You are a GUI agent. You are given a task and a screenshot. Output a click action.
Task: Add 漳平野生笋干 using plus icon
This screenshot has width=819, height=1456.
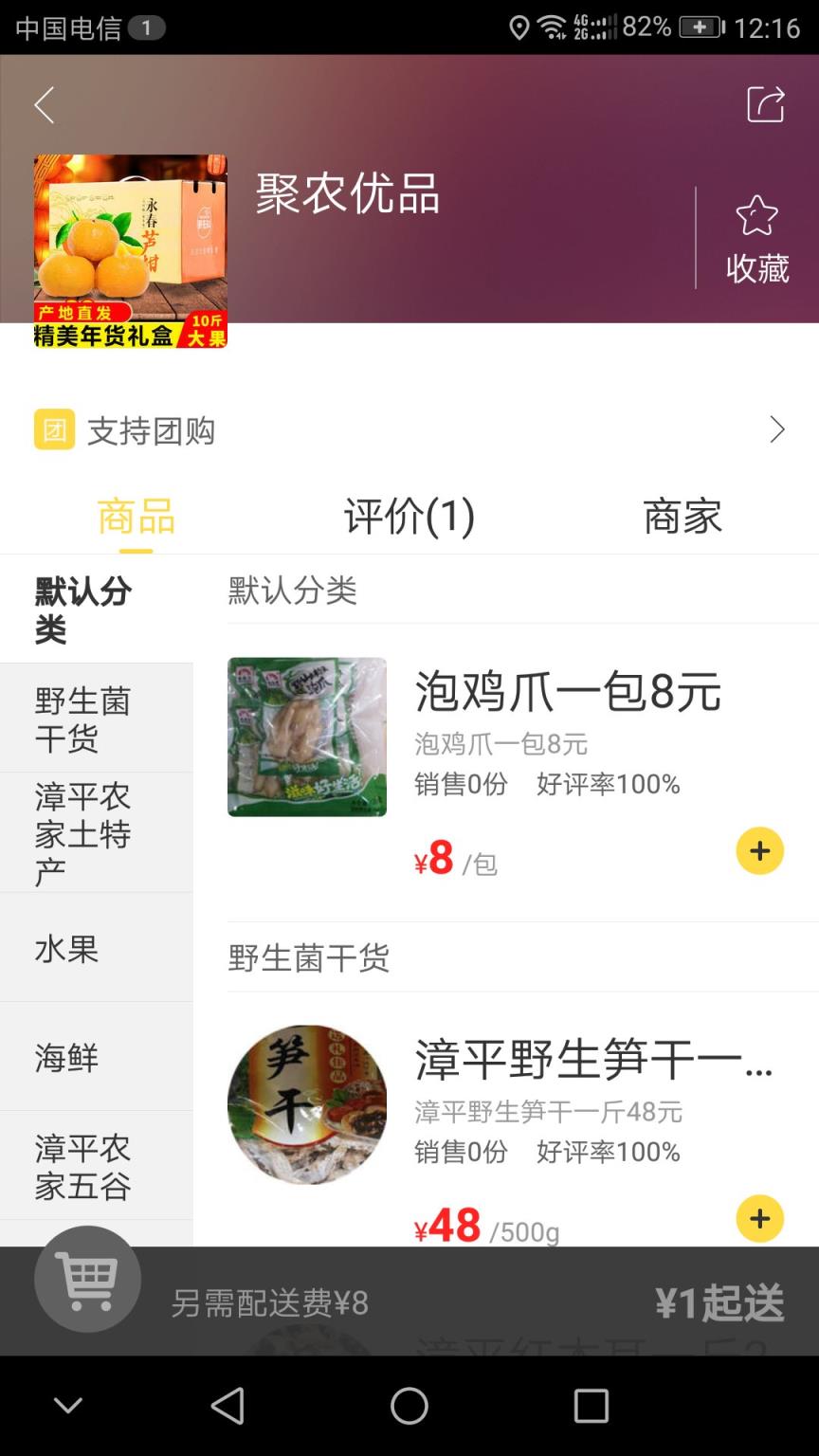click(758, 1219)
